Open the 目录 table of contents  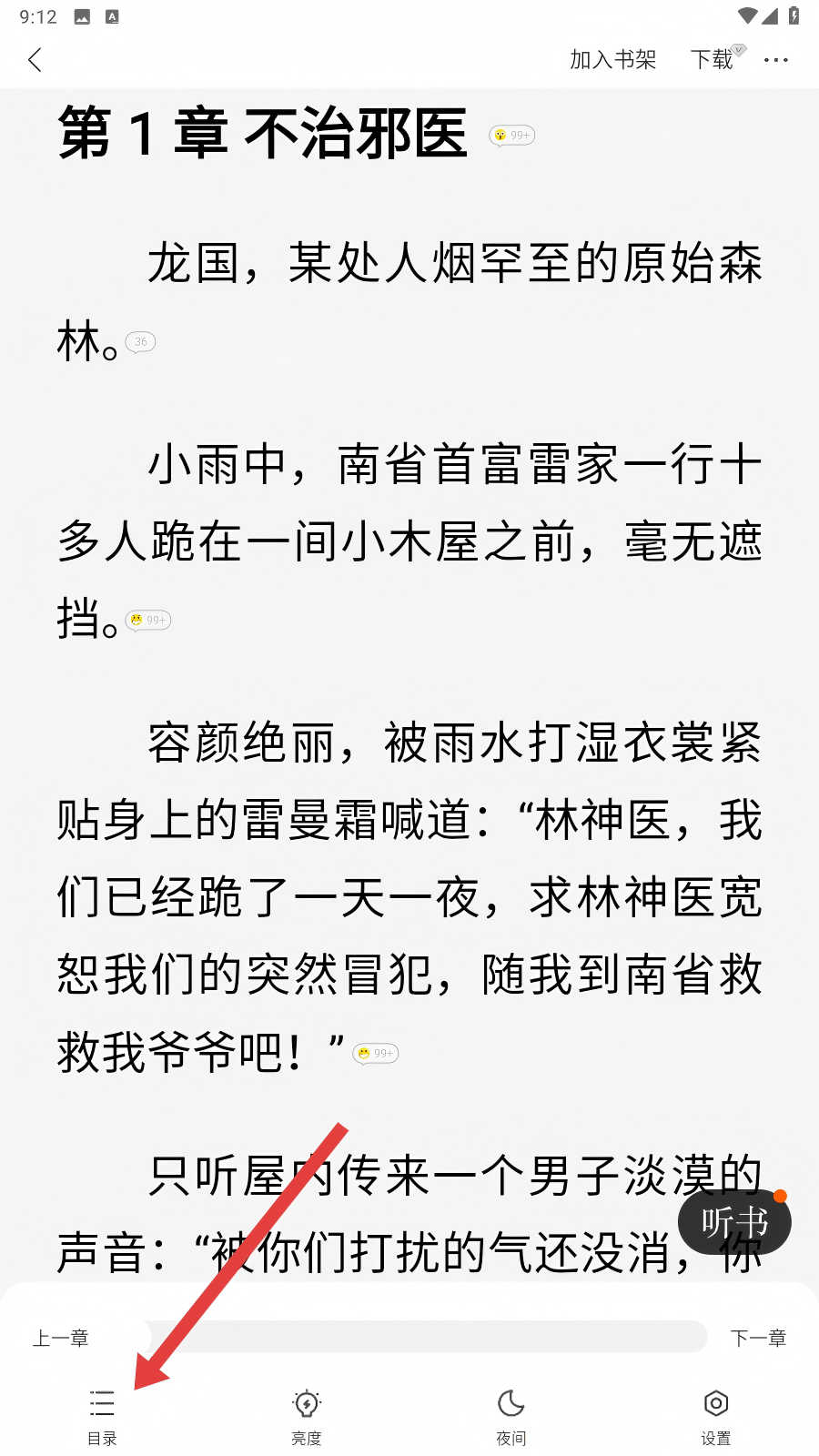click(x=102, y=1416)
